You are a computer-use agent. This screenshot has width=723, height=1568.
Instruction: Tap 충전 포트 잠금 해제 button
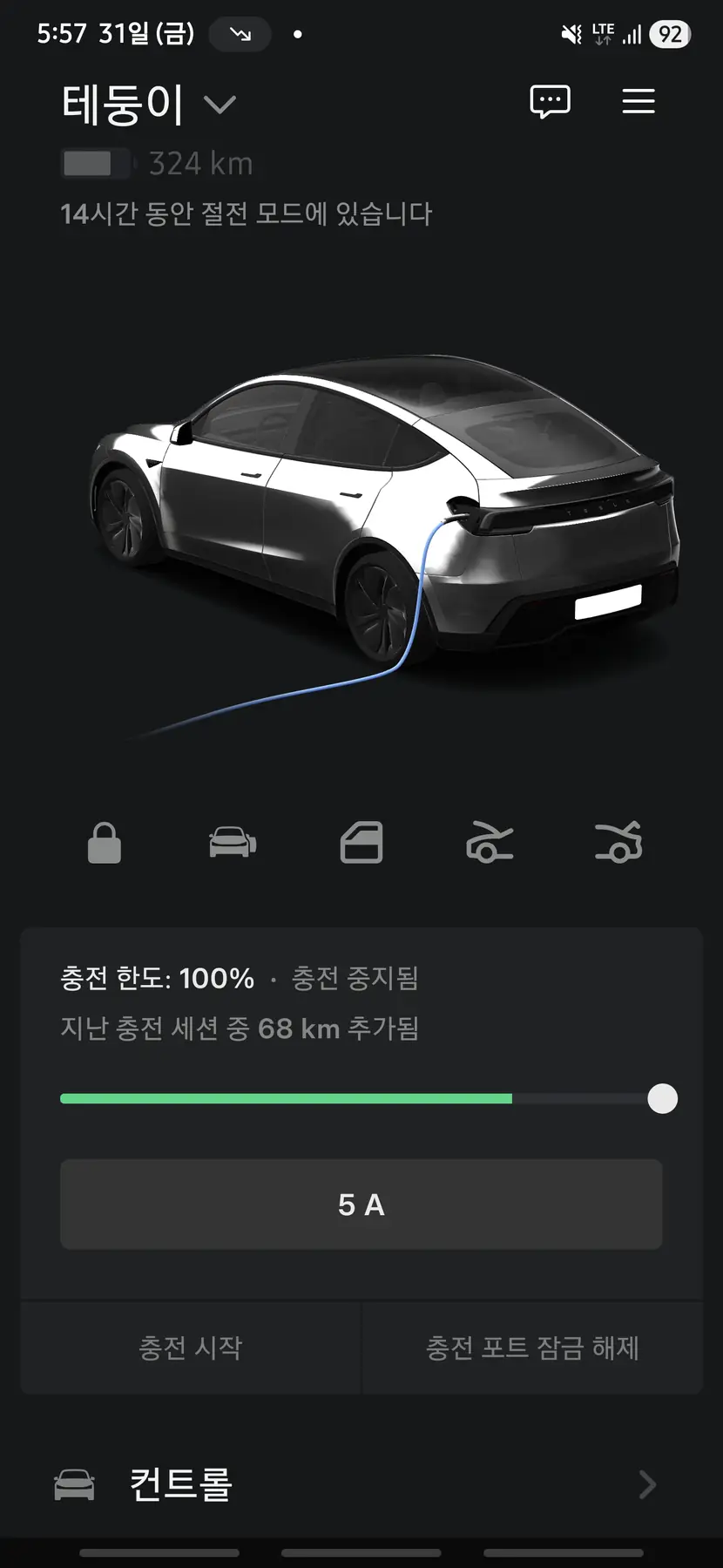coord(532,1348)
